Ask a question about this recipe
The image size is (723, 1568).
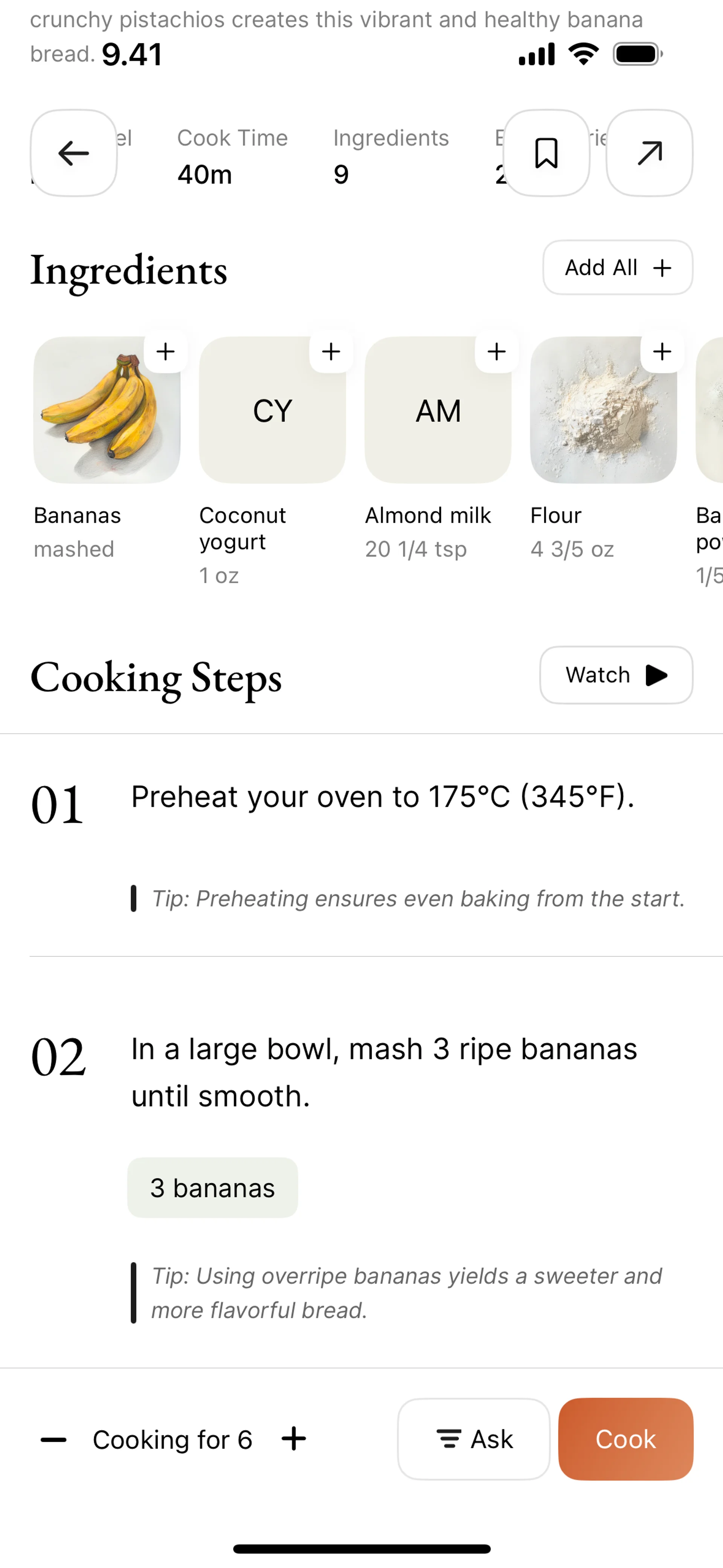(x=473, y=1439)
